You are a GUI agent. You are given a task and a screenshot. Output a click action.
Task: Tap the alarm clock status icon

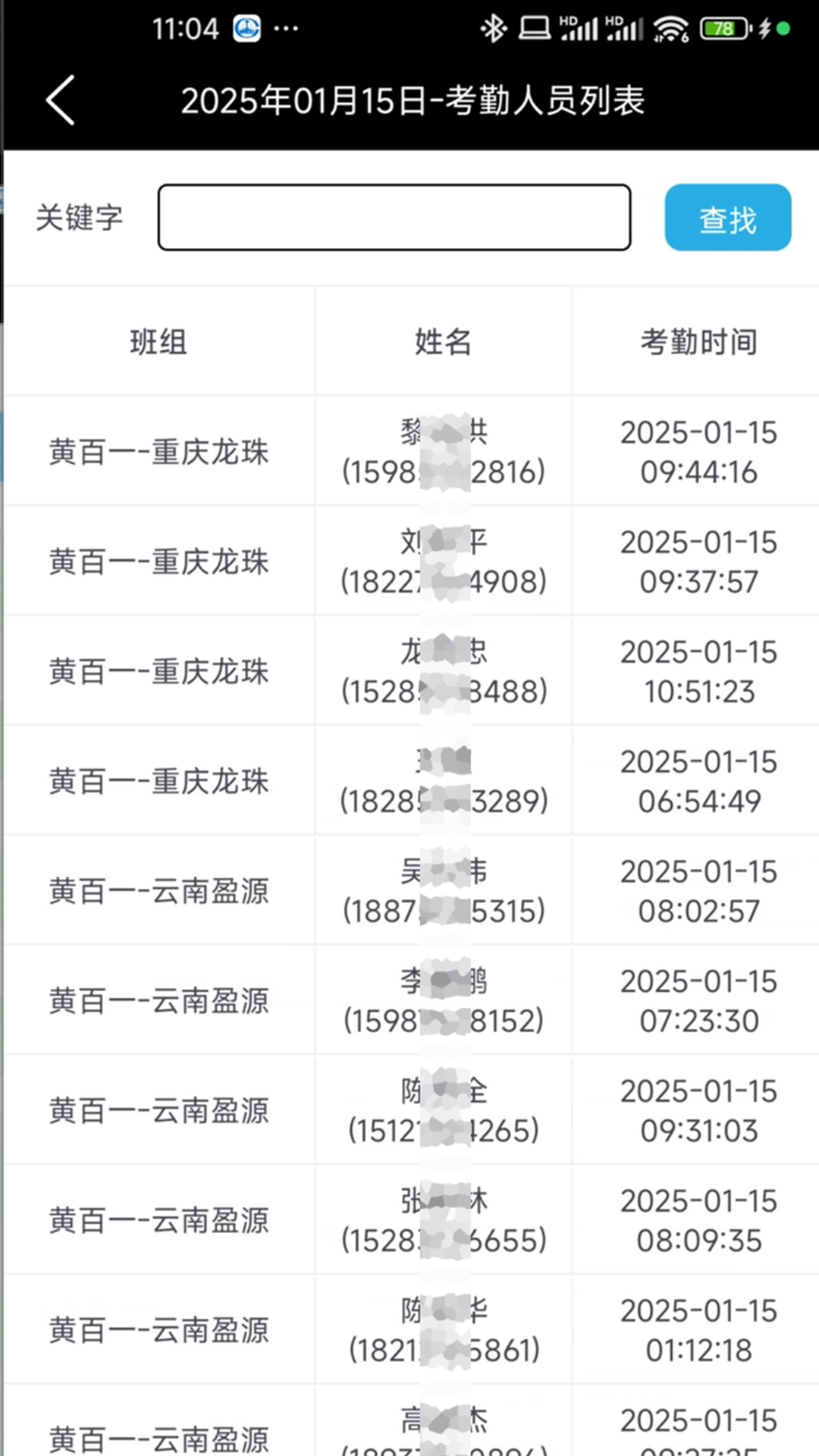(x=246, y=28)
